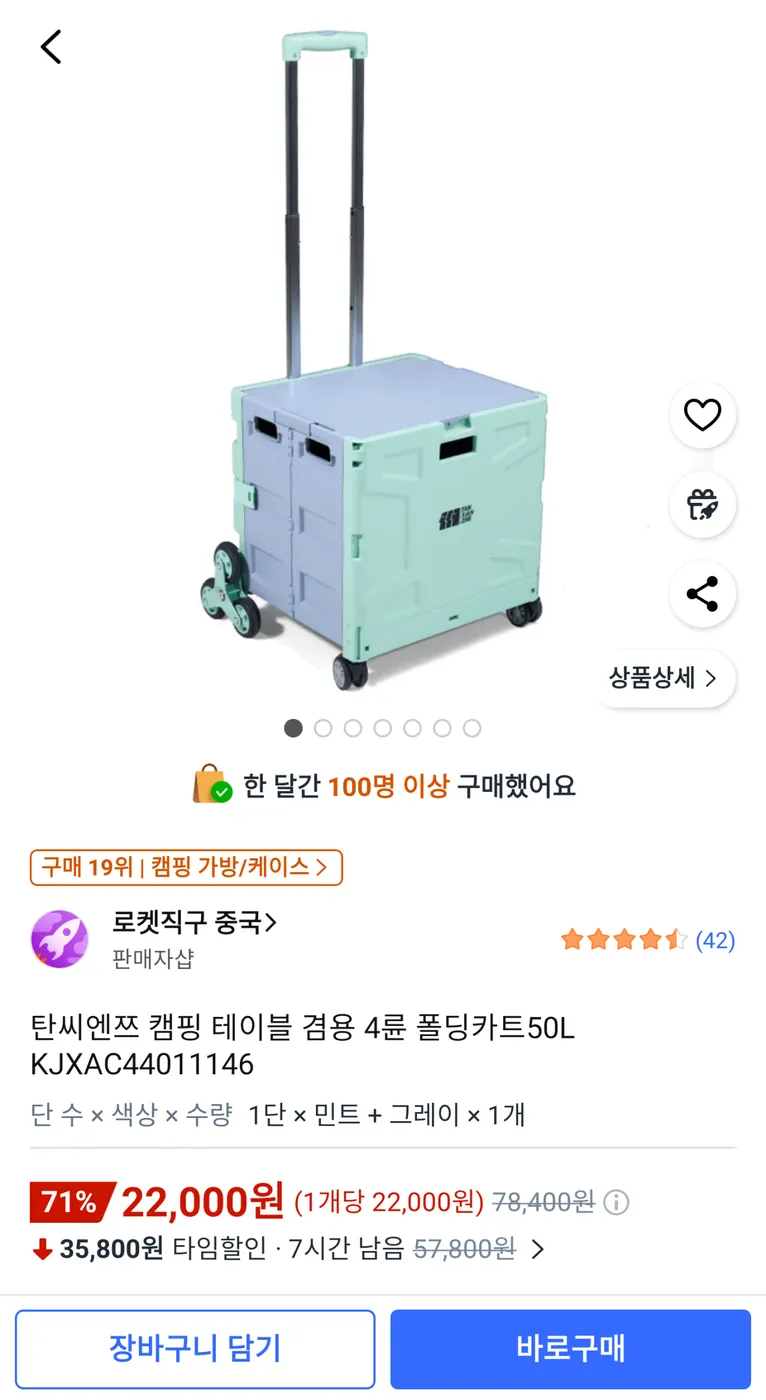Select the third carousel dot indicator

click(x=352, y=728)
